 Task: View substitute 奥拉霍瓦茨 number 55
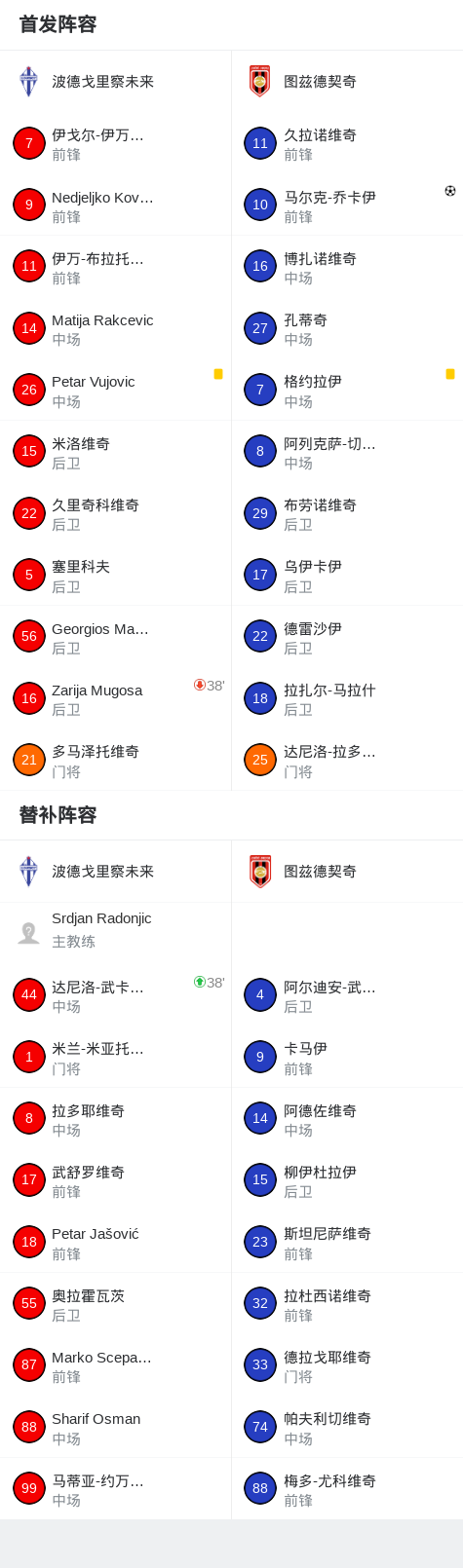pos(115,1304)
